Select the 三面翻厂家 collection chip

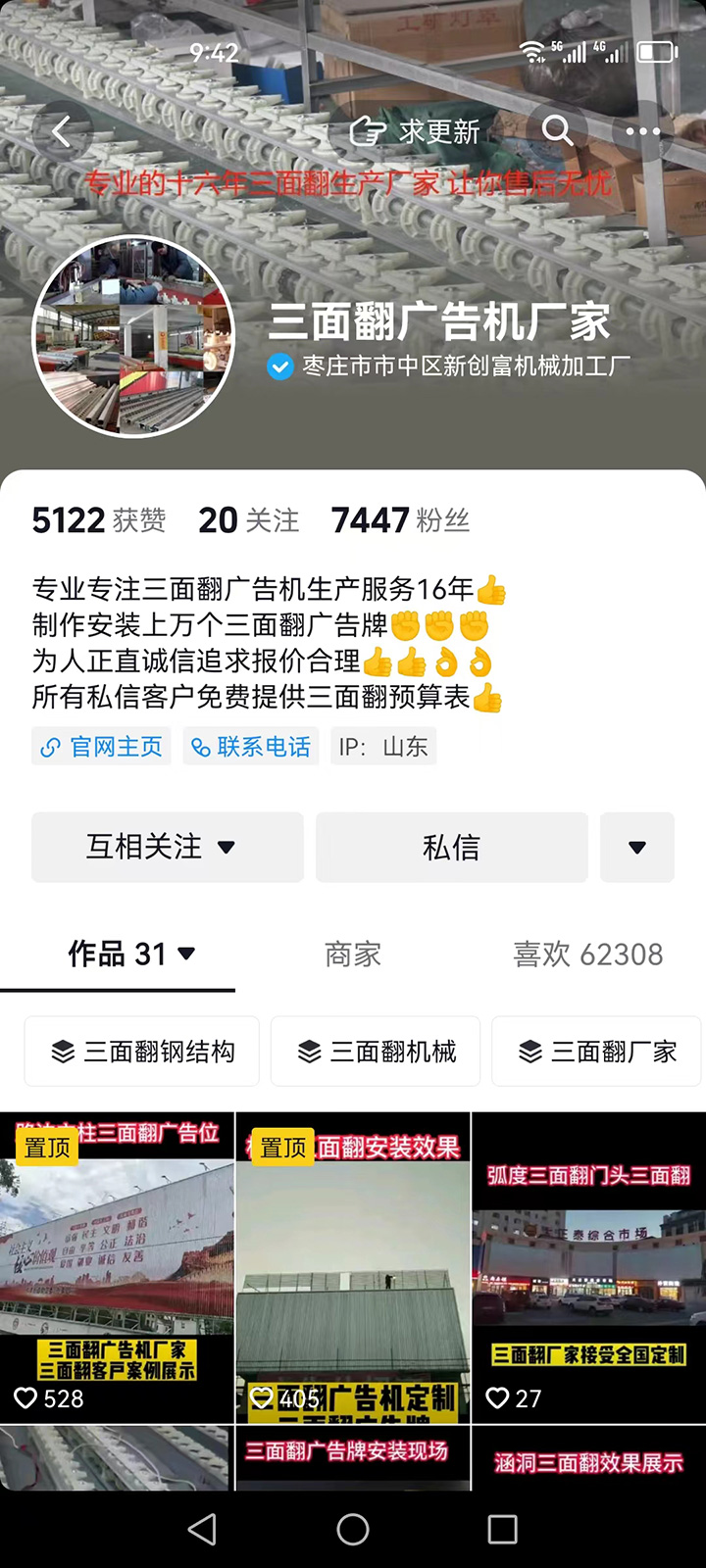coord(596,1052)
